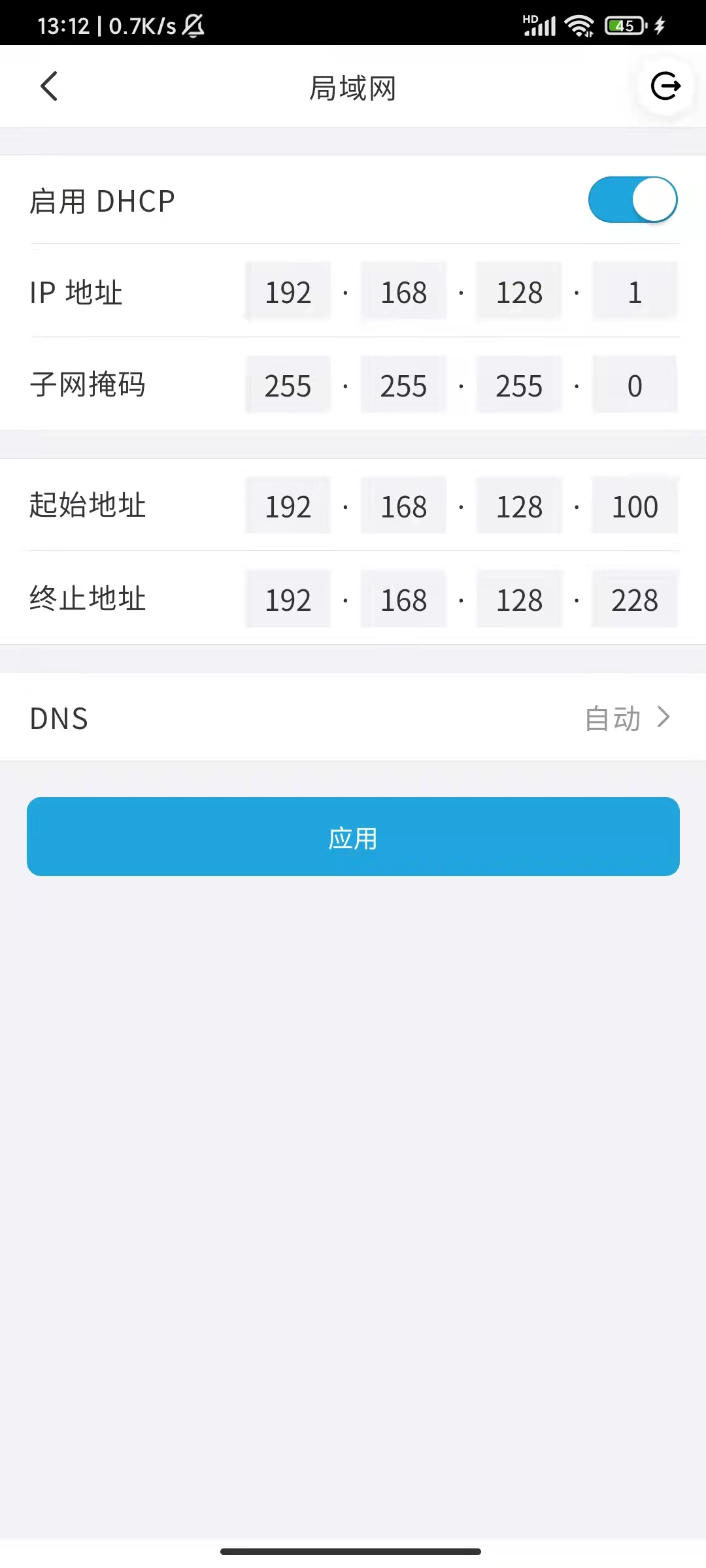Image resolution: width=706 pixels, height=1568 pixels.
Task: Select the 局域网 title
Action: pos(353,88)
